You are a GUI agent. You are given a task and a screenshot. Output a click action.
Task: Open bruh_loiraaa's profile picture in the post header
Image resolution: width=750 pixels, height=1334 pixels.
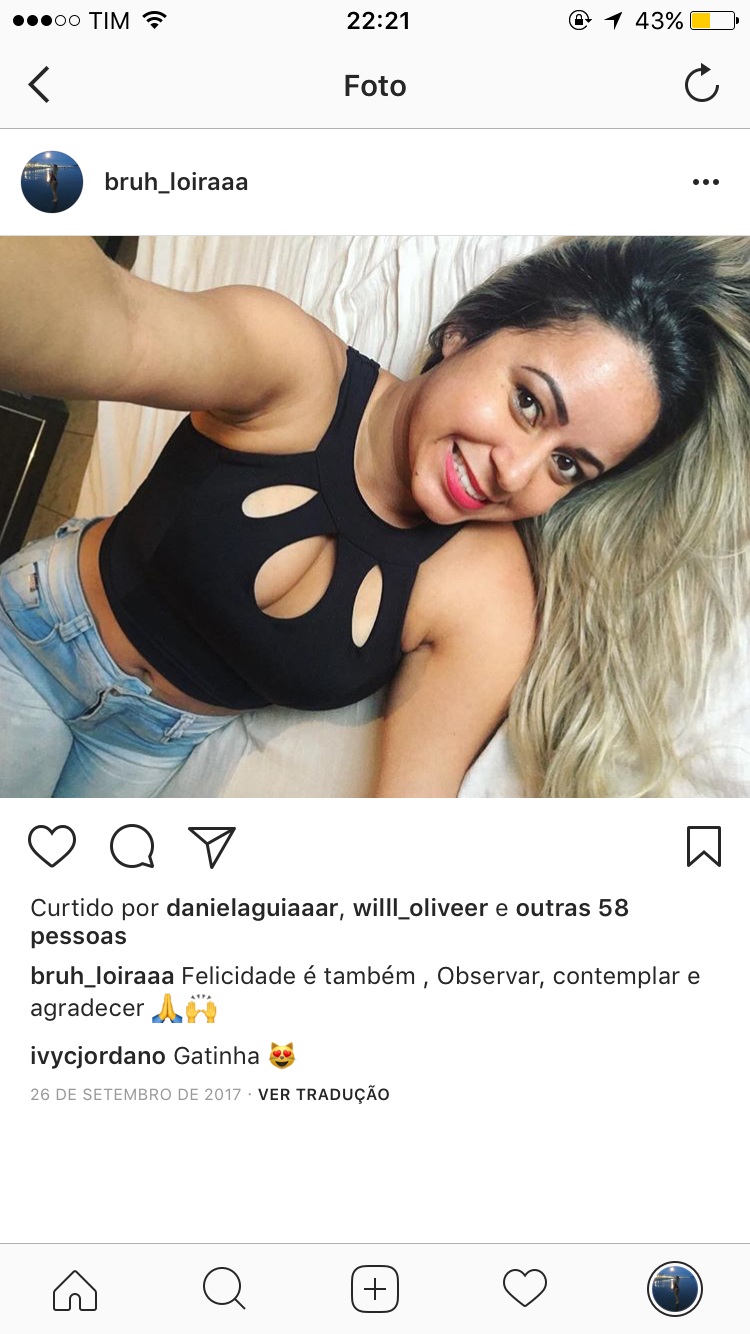(x=52, y=182)
